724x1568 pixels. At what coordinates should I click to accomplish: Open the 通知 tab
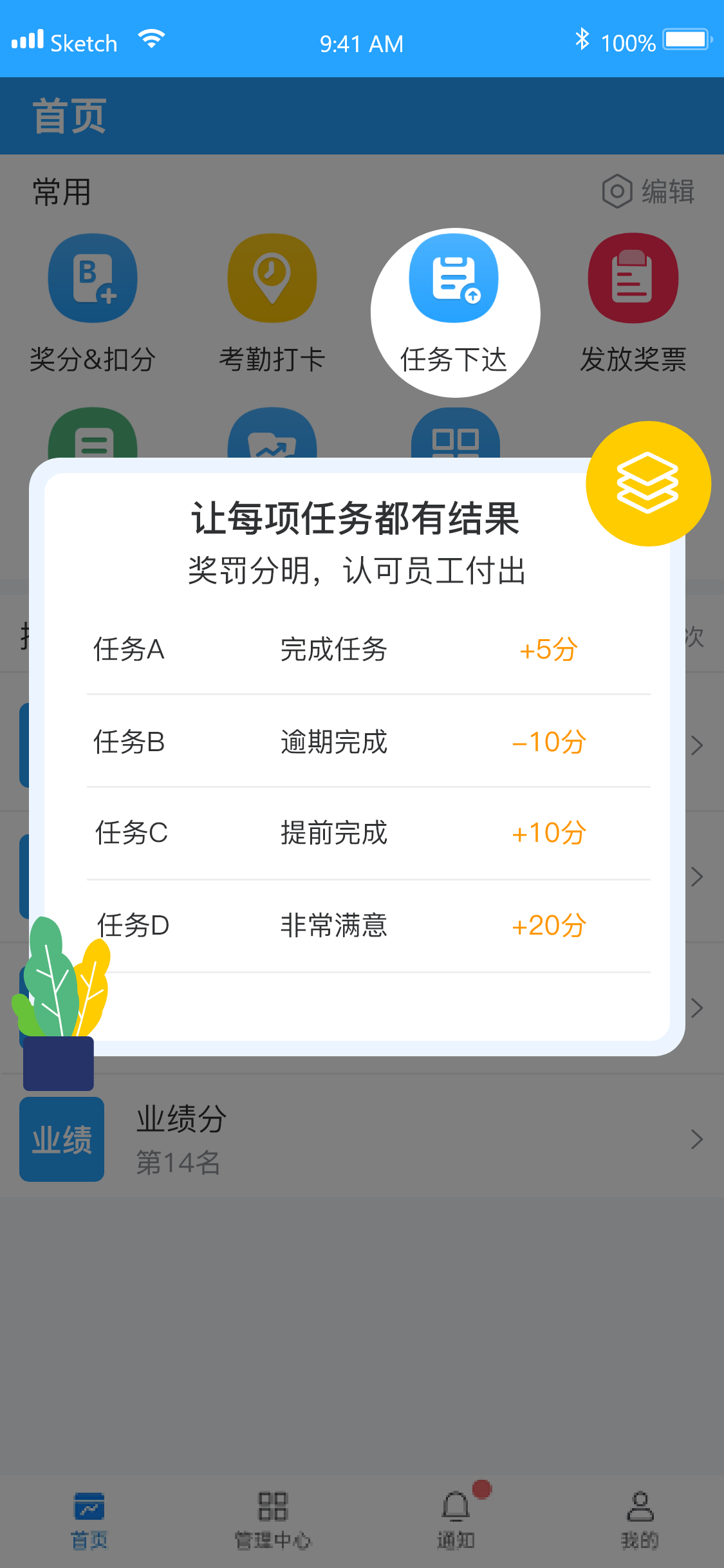(x=456, y=1520)
